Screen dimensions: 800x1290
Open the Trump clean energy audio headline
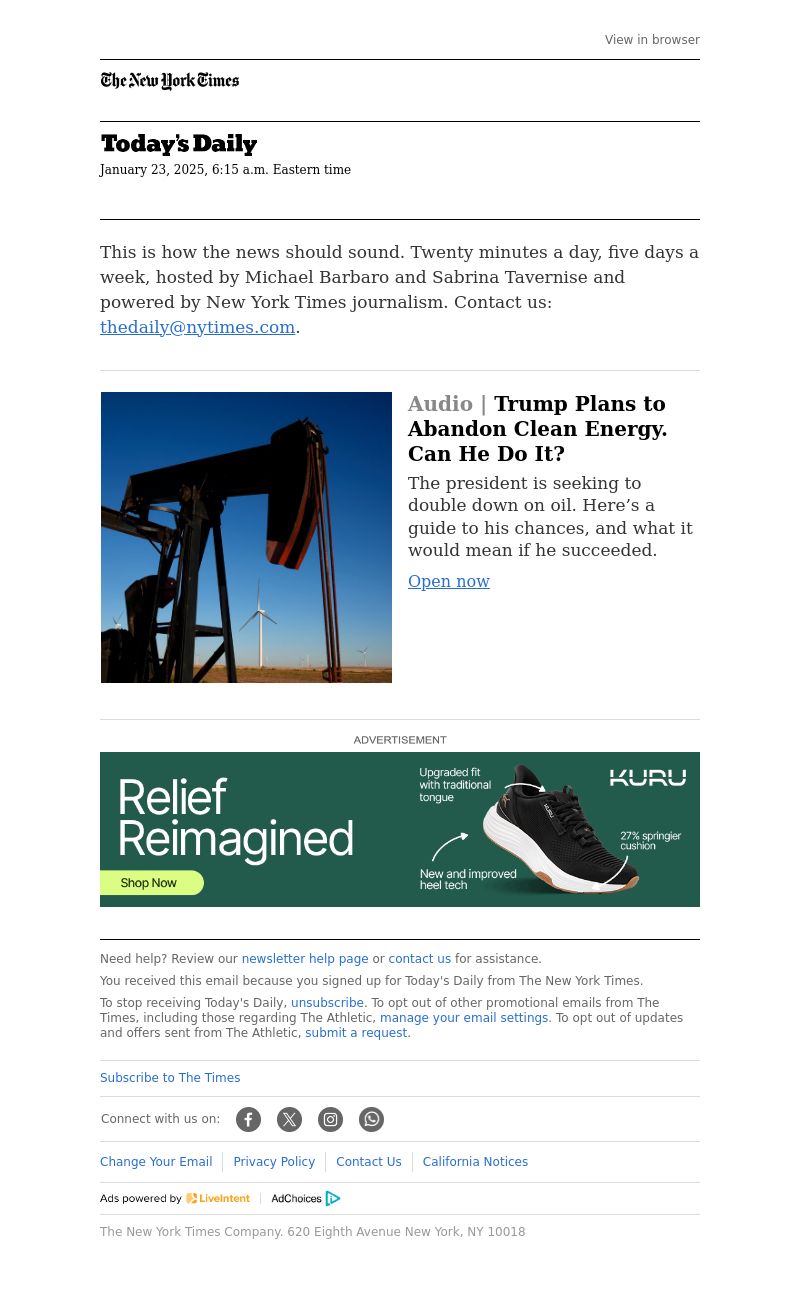point(537,429)
